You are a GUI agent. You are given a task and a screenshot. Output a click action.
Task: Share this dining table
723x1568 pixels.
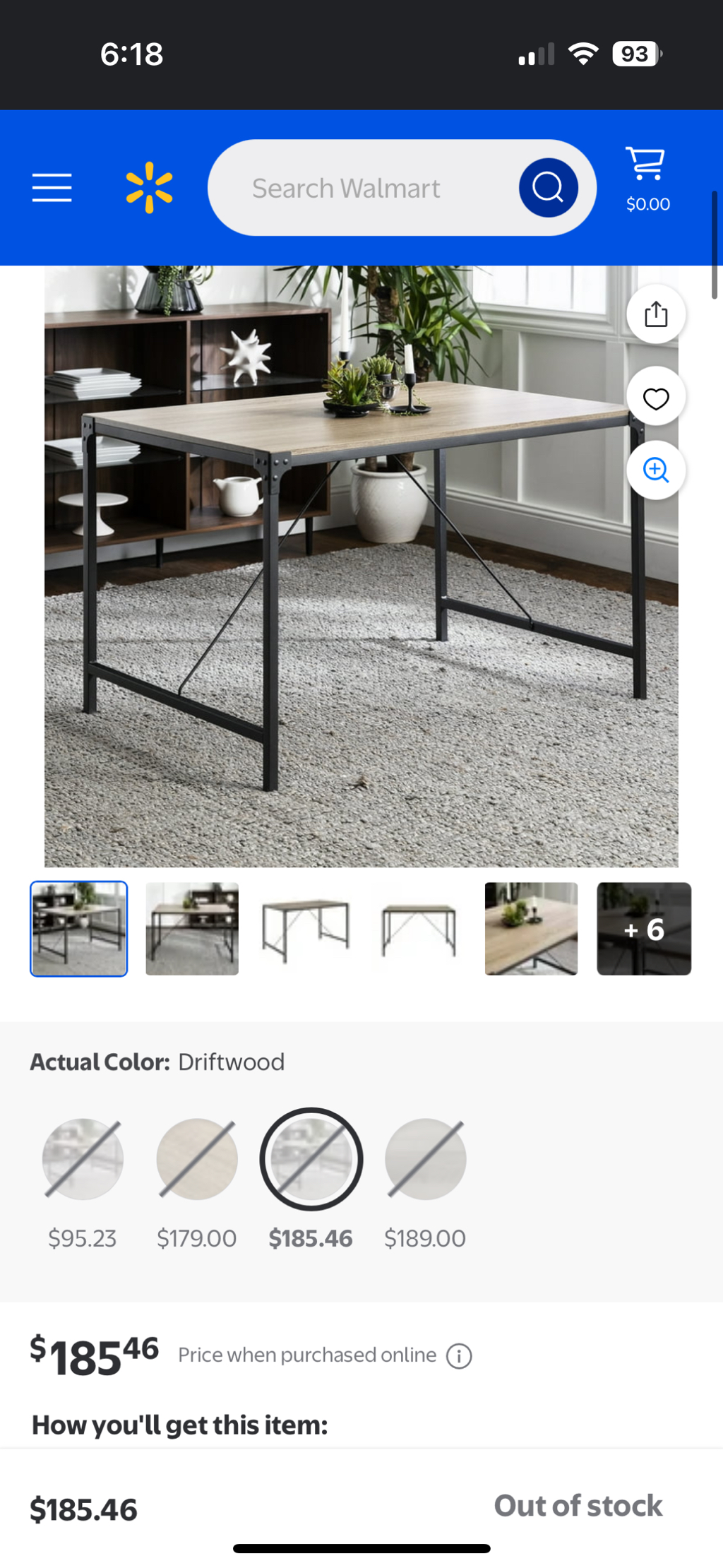click(x=656, y=314)
